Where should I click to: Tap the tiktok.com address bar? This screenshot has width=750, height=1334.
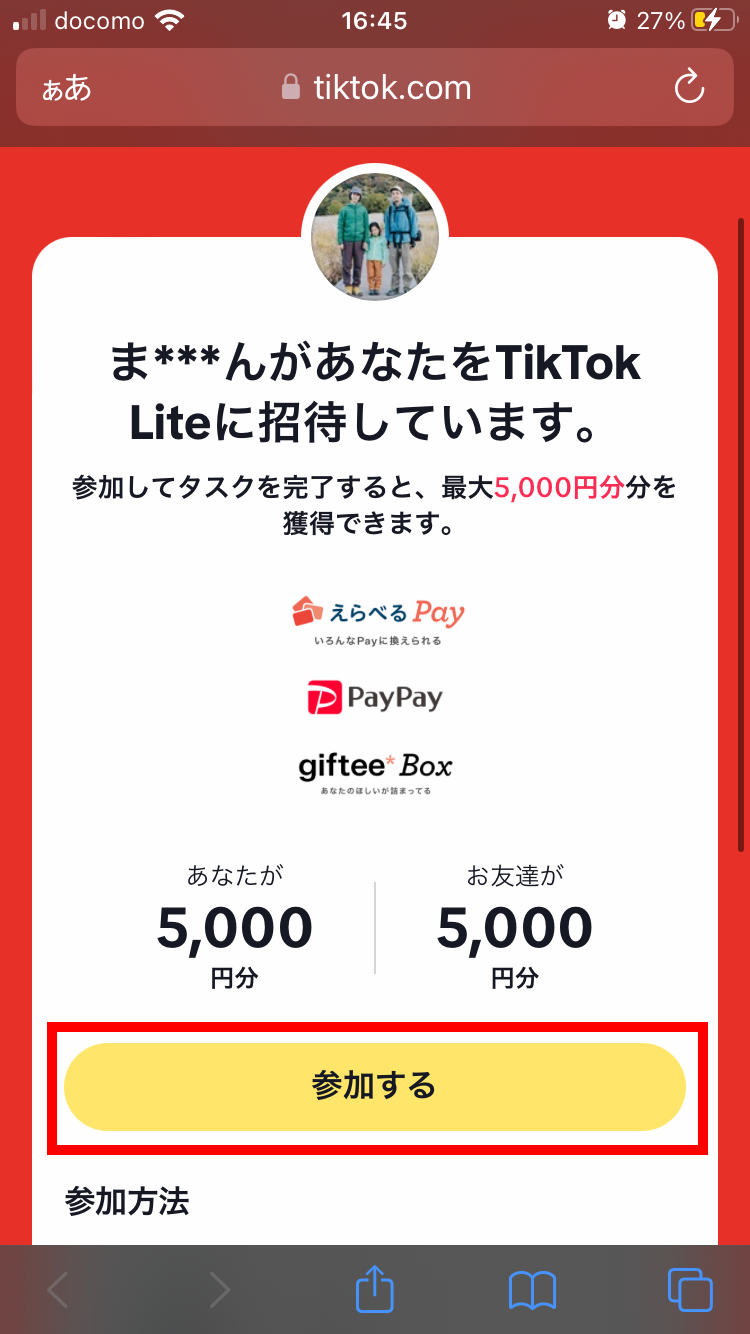378,88
